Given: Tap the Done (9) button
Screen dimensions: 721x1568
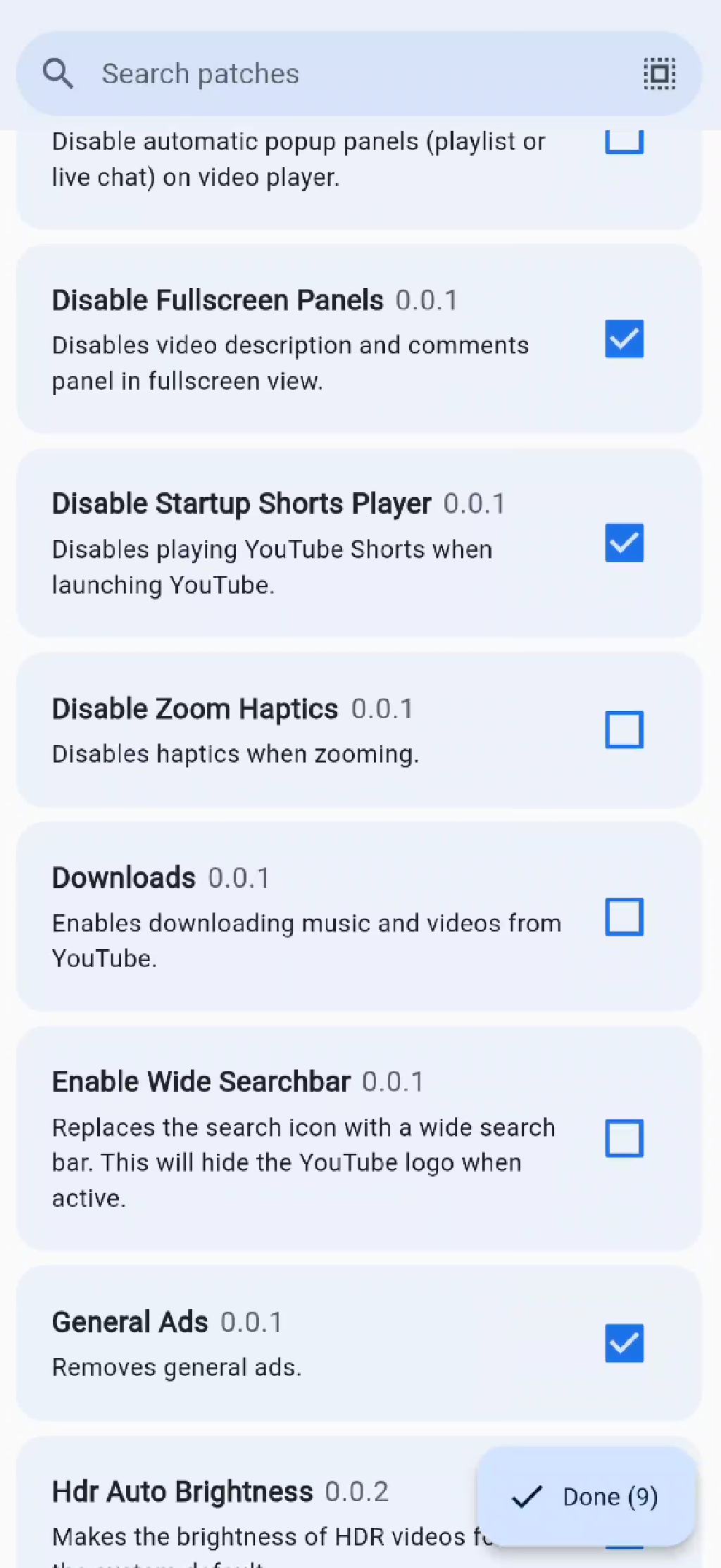Looking at the screenshot, I should pos(587,1497).
